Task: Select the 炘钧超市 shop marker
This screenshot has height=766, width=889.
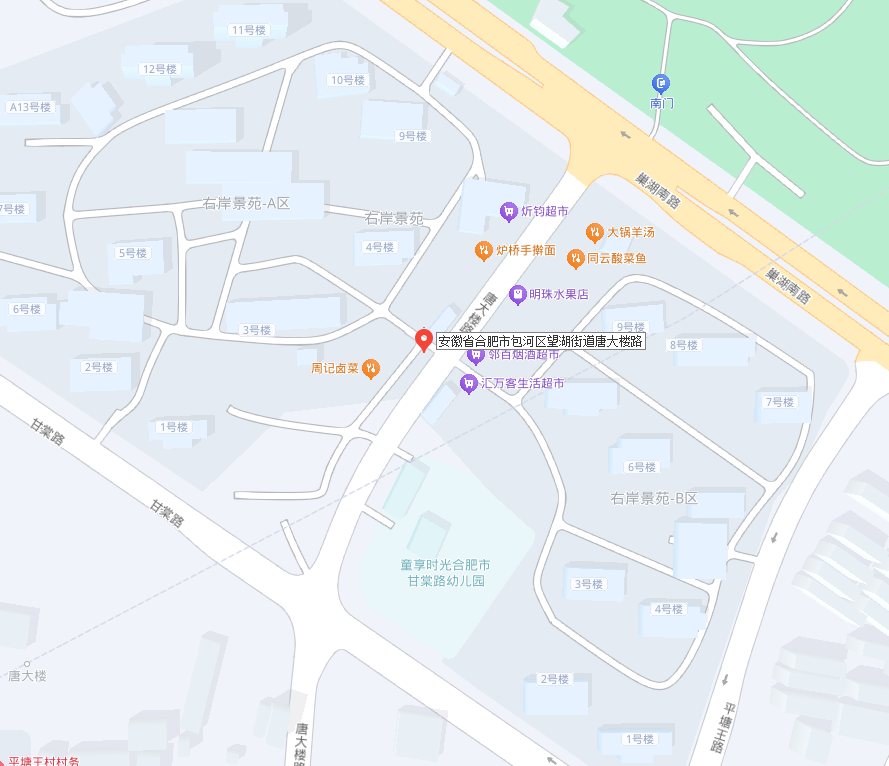Action: (509, 211)
